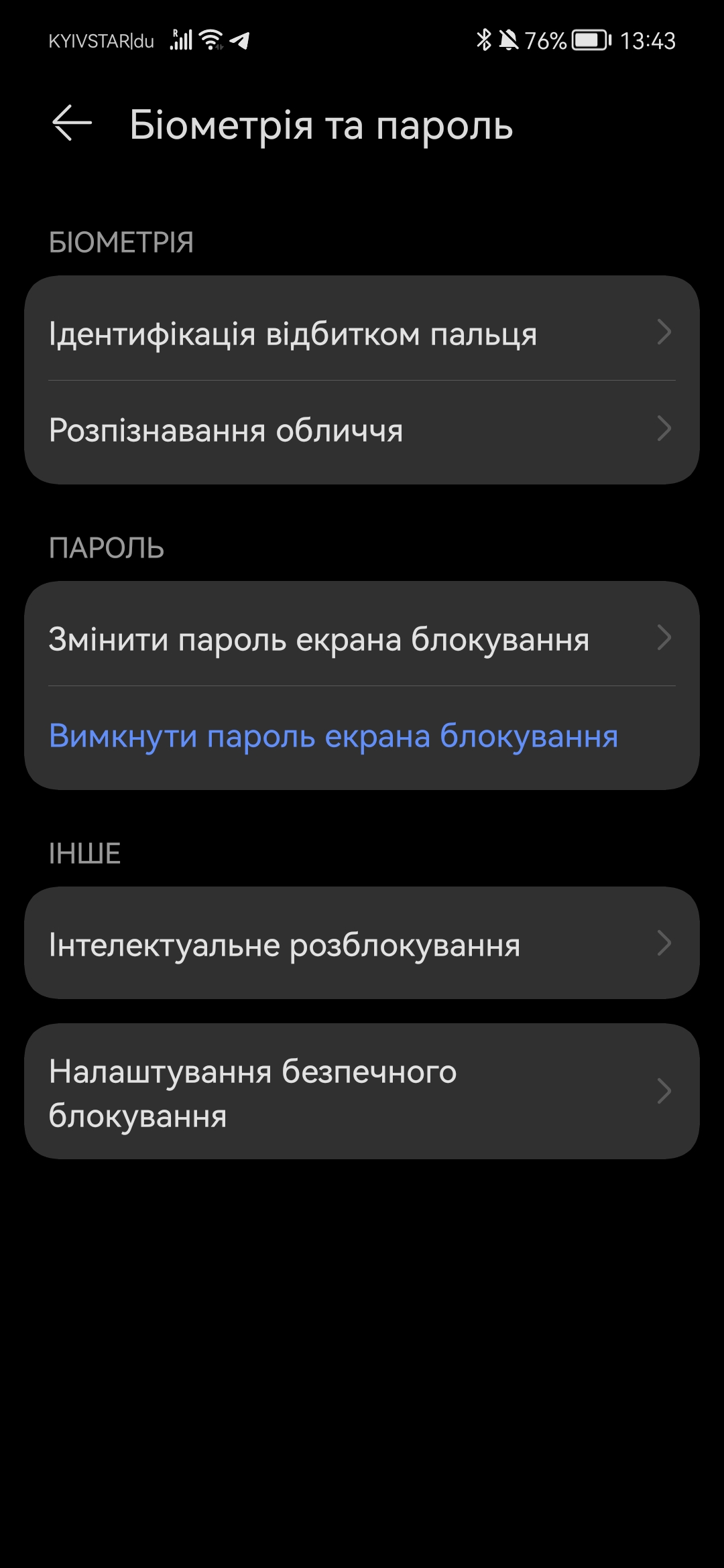
Task: Open Інтелектуальне розблокування
Action: [x=362, y=943]
